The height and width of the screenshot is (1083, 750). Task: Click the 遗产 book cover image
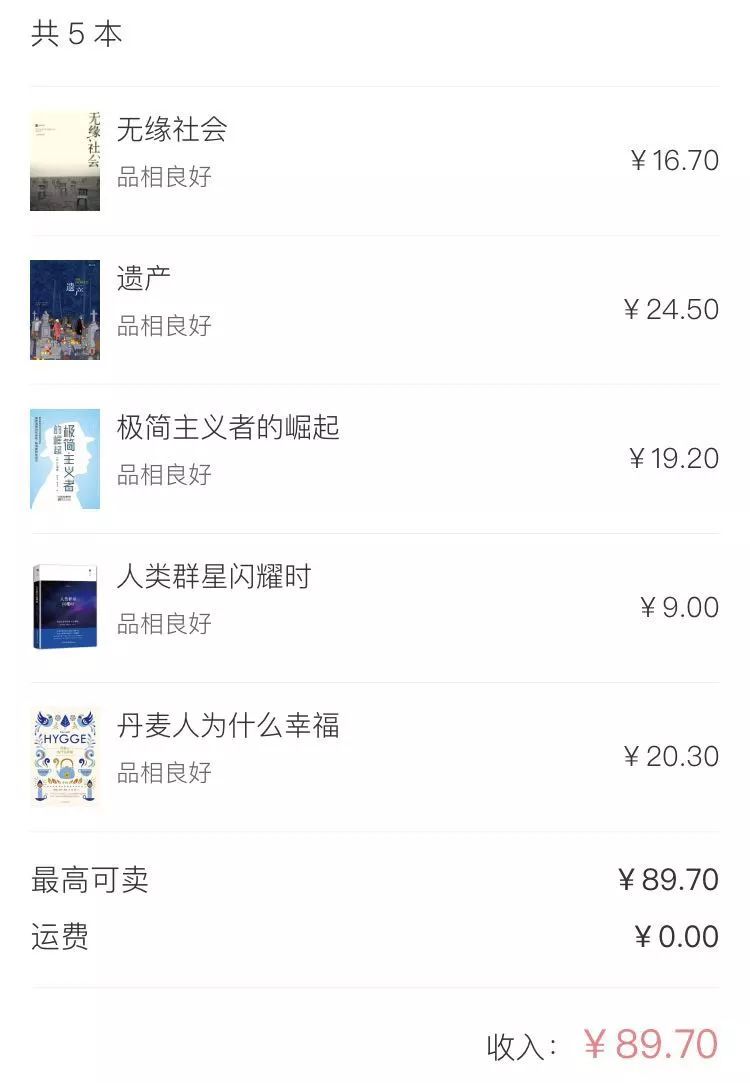pos(64,308)
